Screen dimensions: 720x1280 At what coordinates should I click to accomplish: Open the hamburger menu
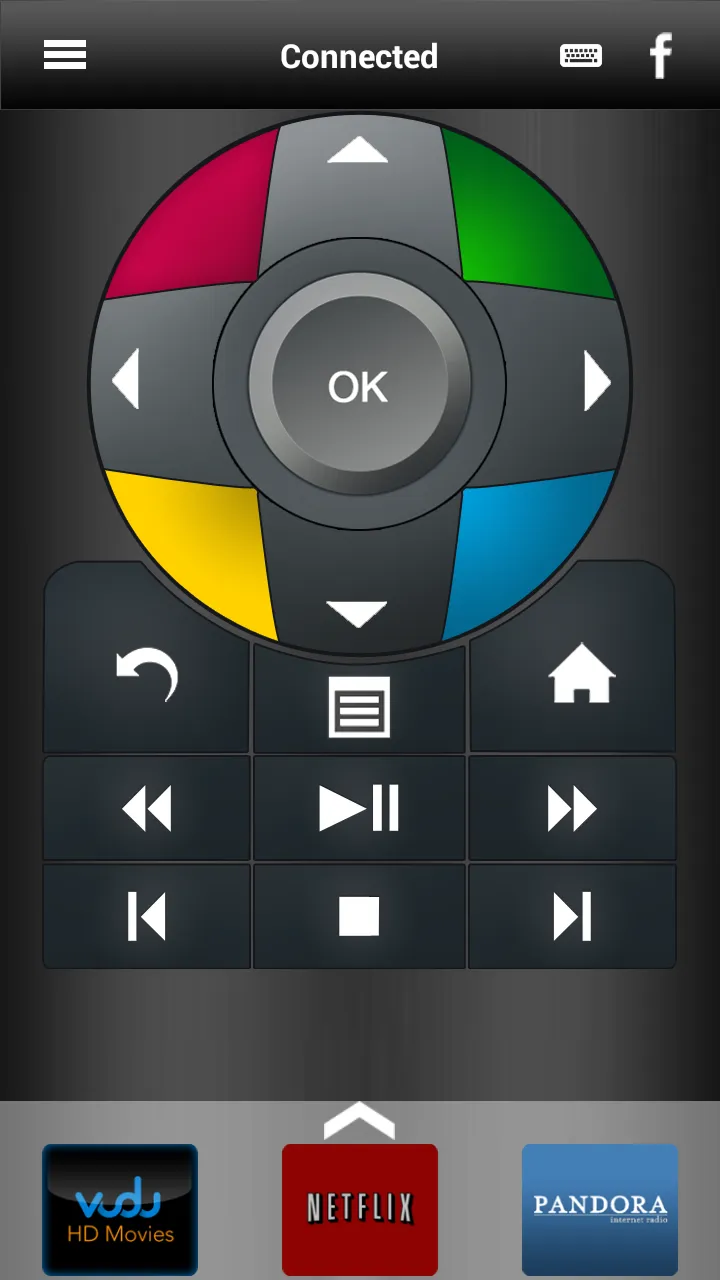pyautogui.click(x=65, y=55)
